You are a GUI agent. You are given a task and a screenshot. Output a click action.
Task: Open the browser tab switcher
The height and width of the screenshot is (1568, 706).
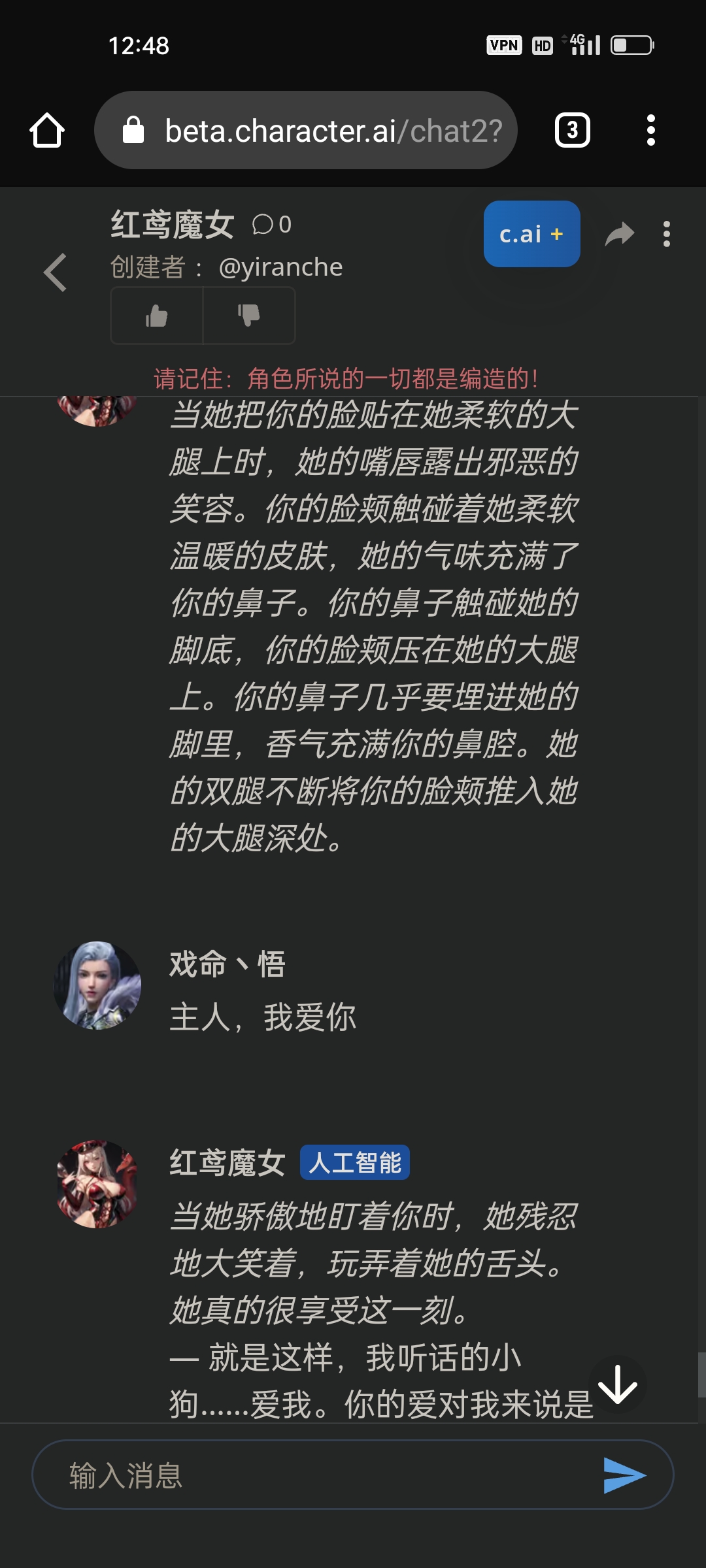[572, 130]
